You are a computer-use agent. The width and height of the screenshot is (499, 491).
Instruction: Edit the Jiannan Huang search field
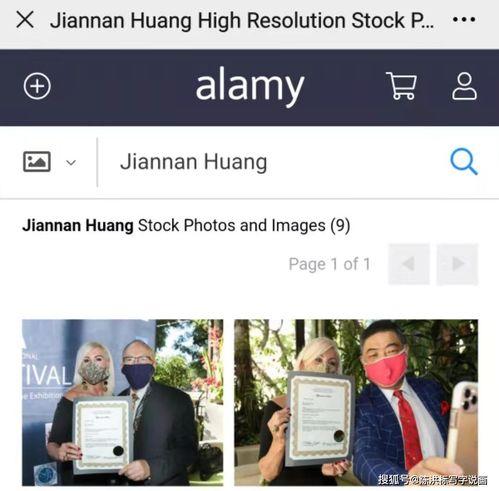[274, 162]
